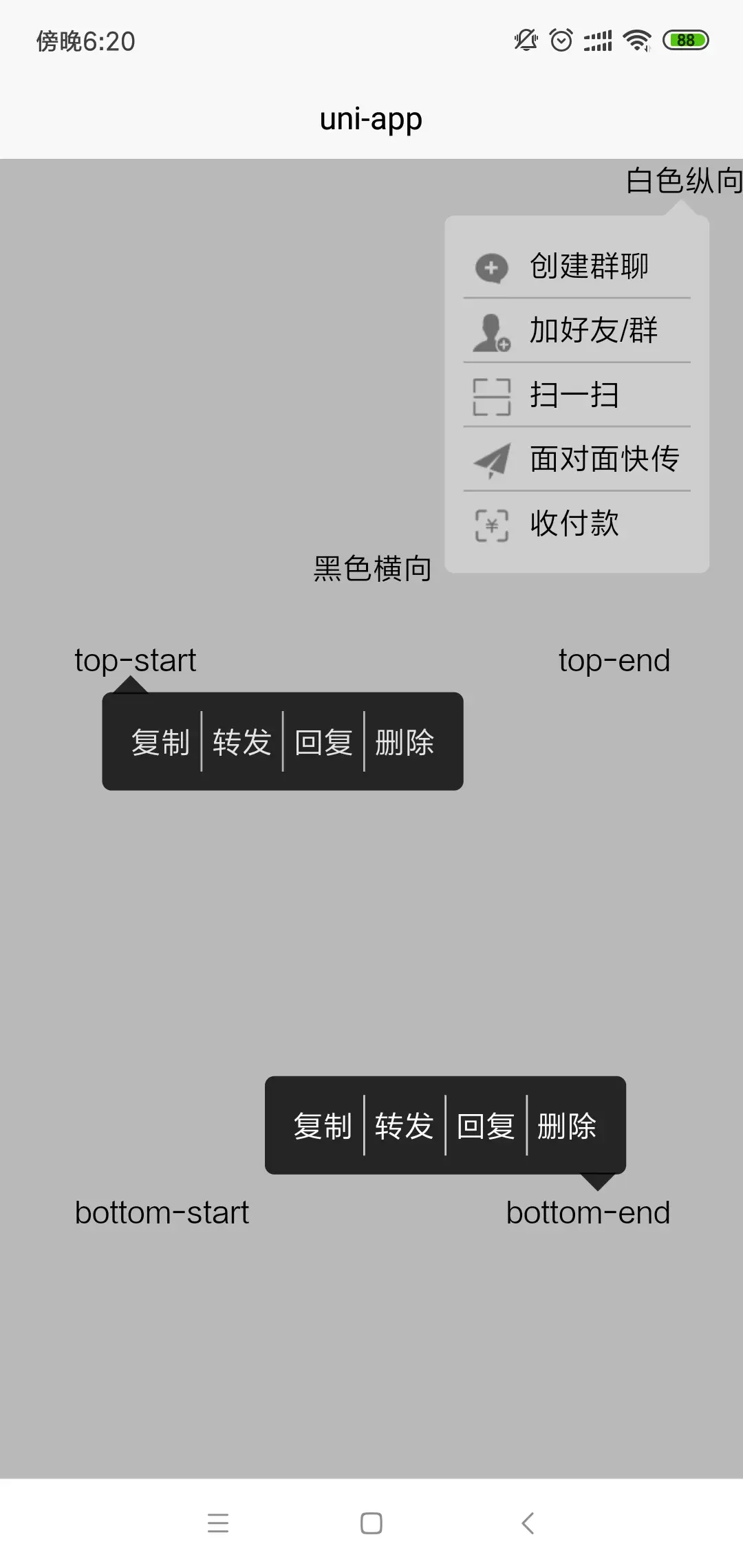Screen dimensions: 743x1568
Task: Open 收付款 payment option
Action: pyautogui.click(x=577, y=523)
